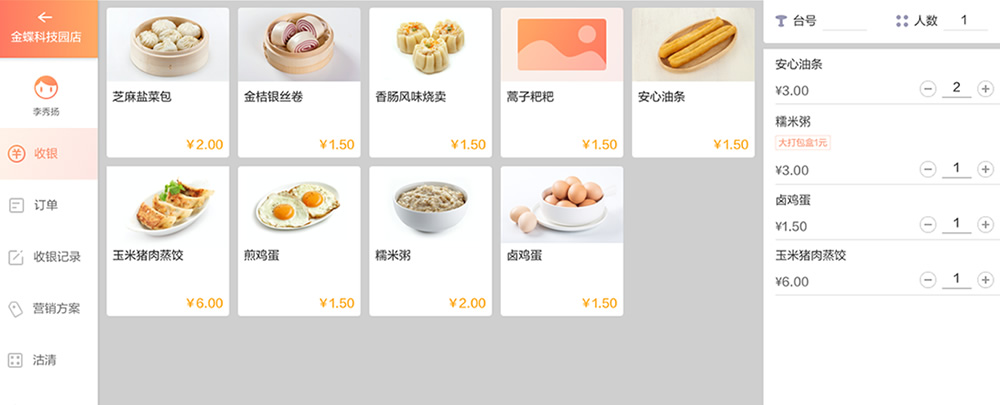This screenshot has width=1000, height=405.
Task: Select the 收银 section
Action: tap(47, 153)
